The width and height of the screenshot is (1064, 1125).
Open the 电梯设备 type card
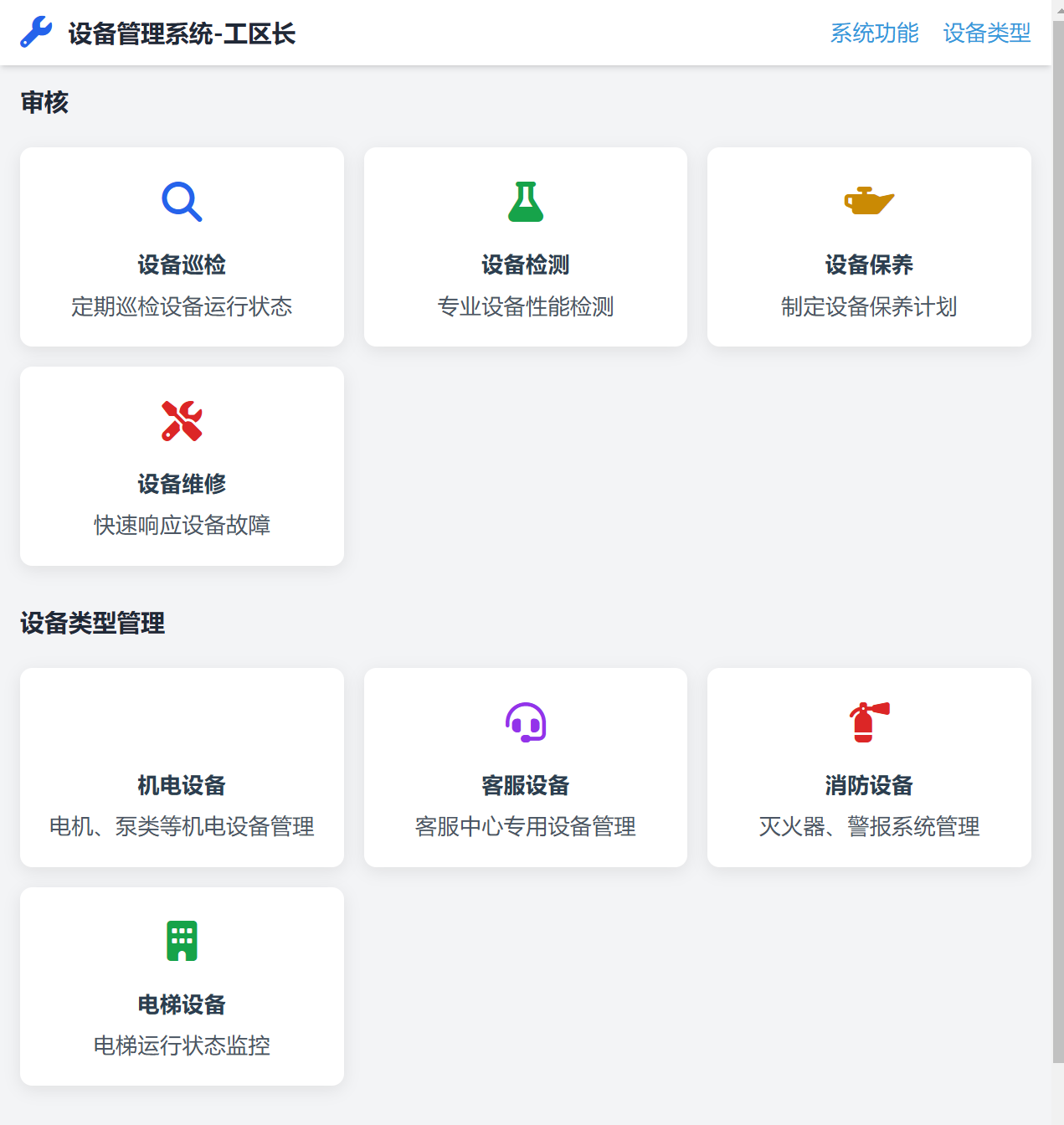(182, 986)
